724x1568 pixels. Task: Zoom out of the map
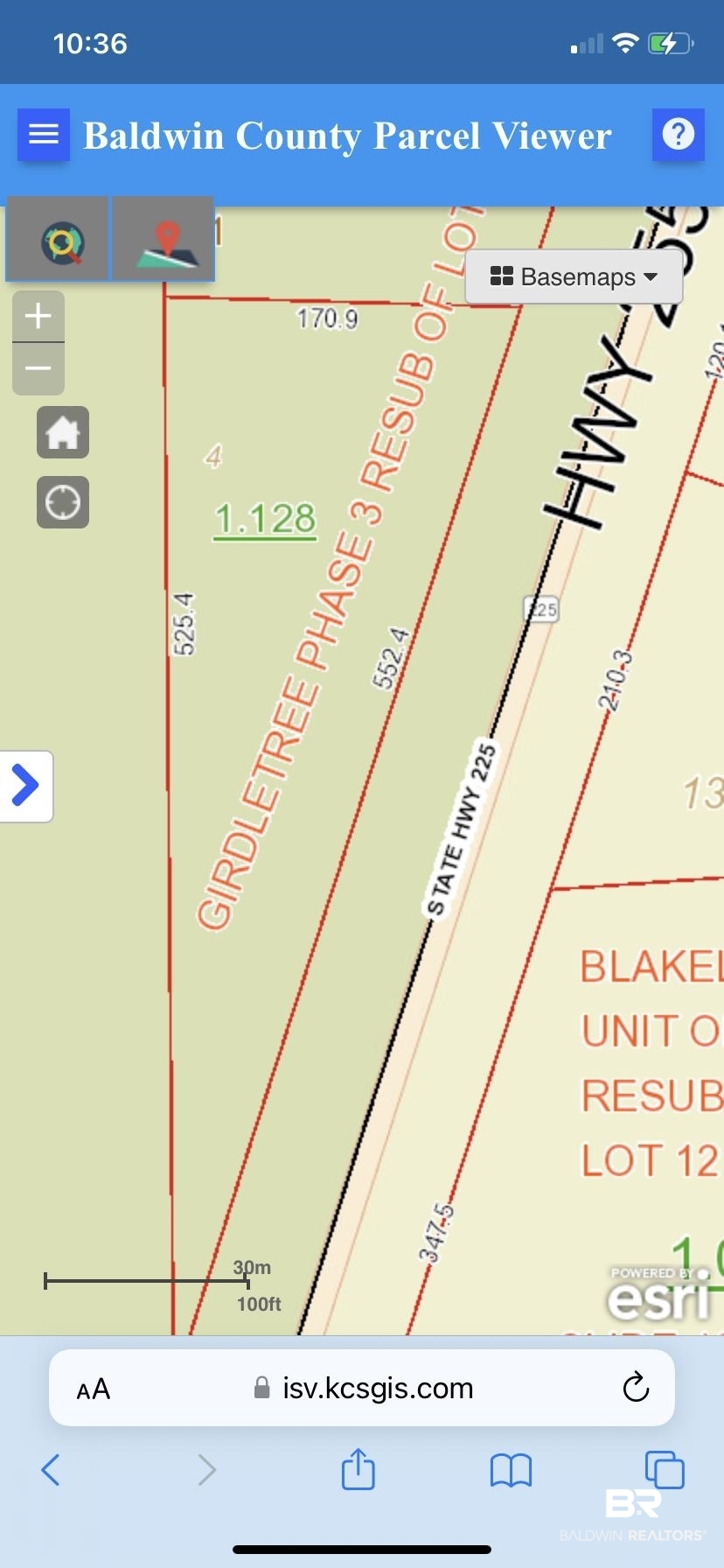[x=38, y=368]
